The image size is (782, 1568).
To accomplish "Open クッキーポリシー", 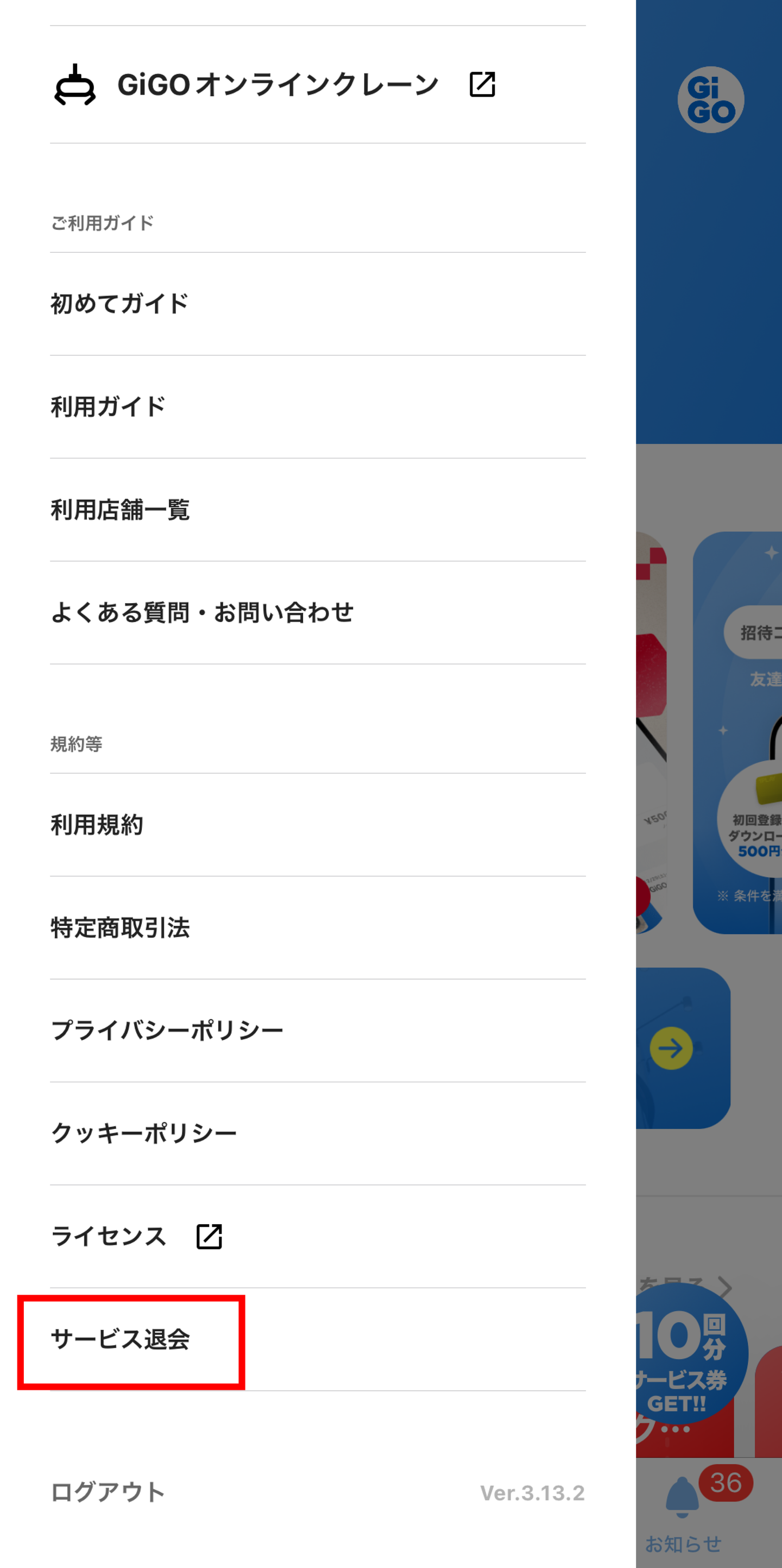I will [143, 1133].
